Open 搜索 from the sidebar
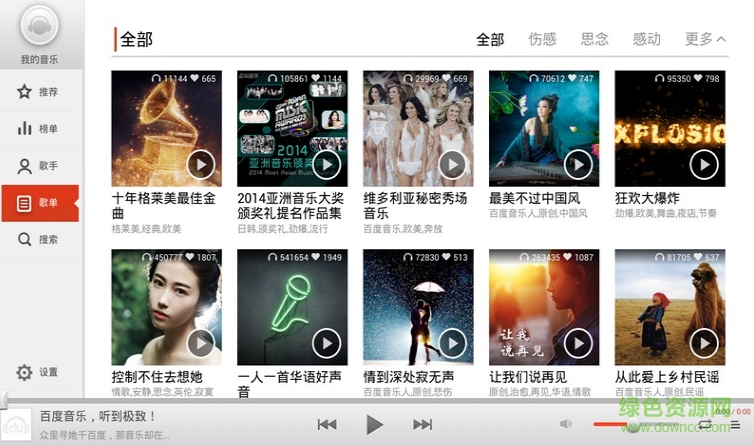 tap(39, 240)
